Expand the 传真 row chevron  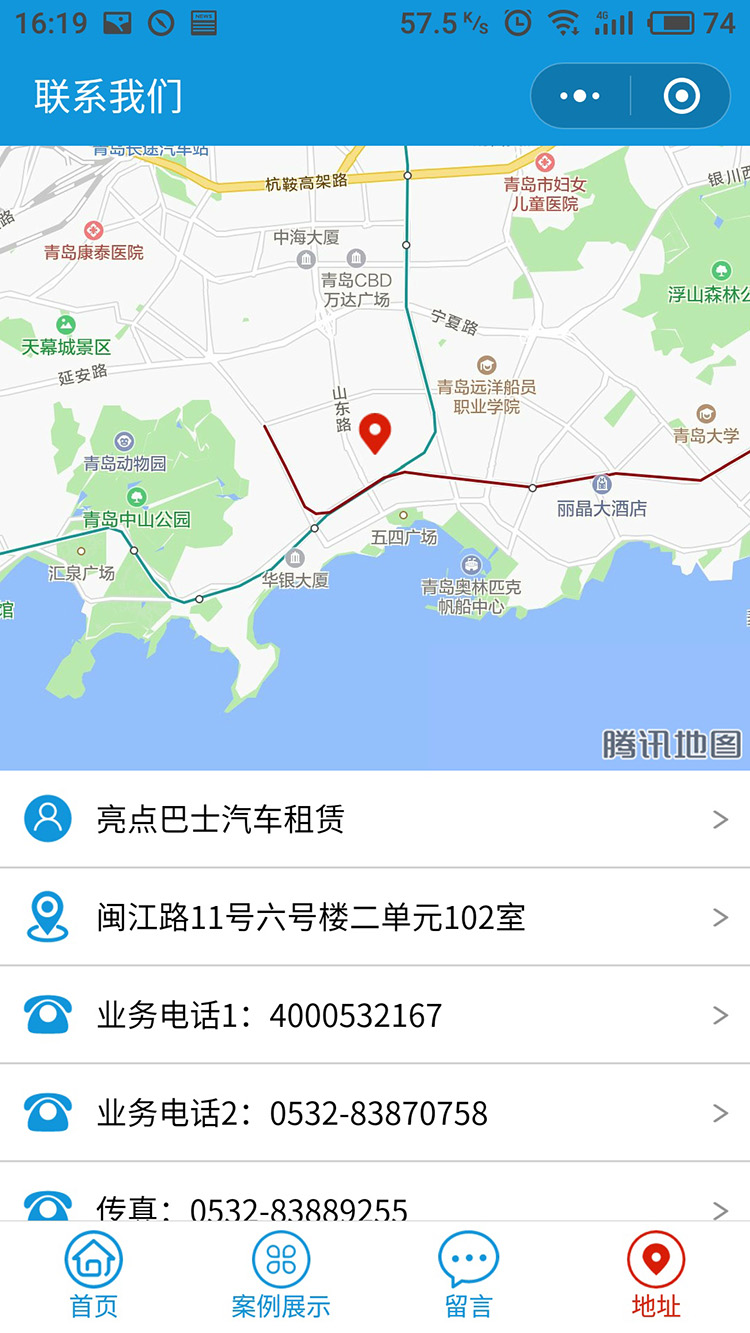[721, 1205]
